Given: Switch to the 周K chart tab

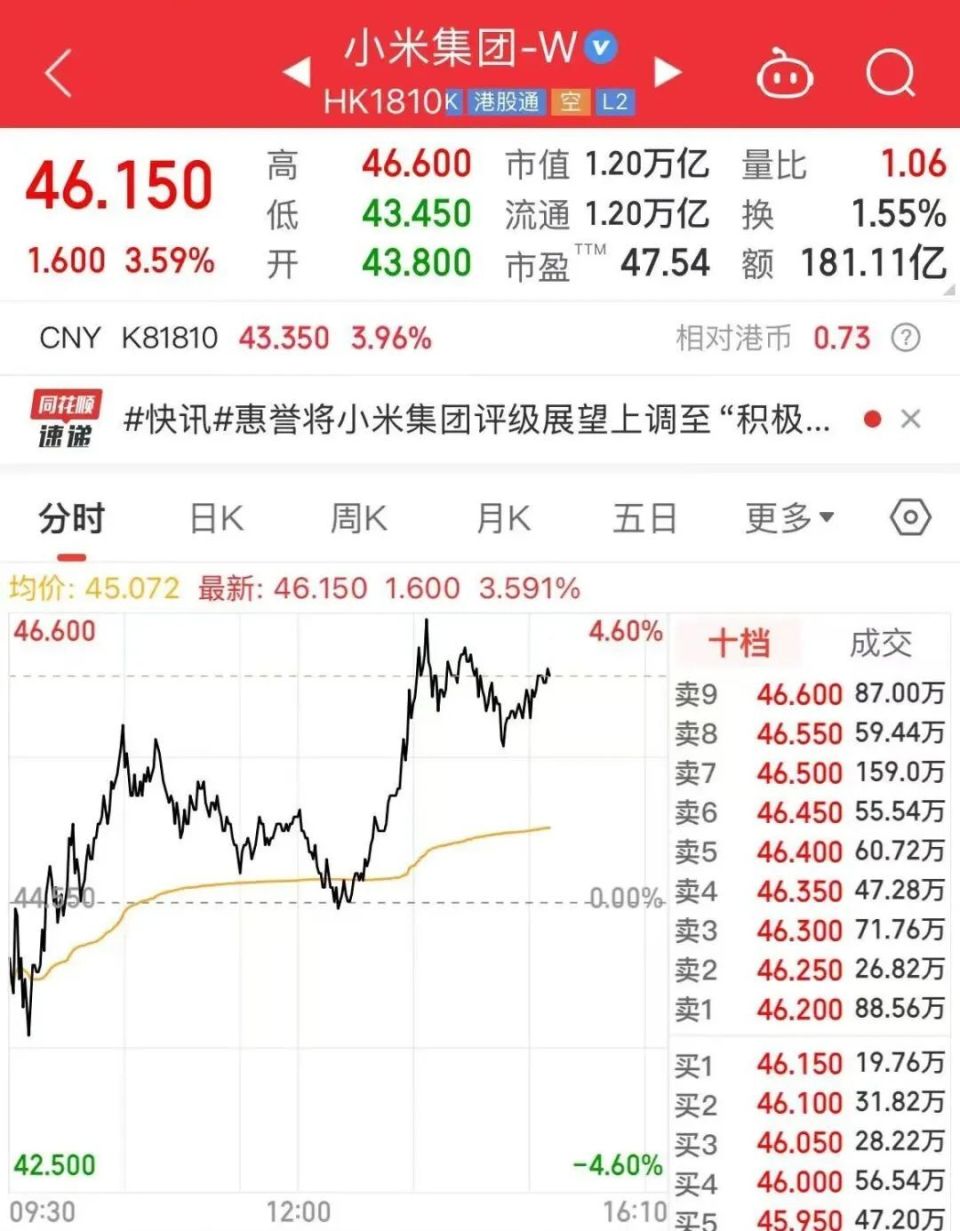Looking at the screenshot, I should click(x=358, y=519).
